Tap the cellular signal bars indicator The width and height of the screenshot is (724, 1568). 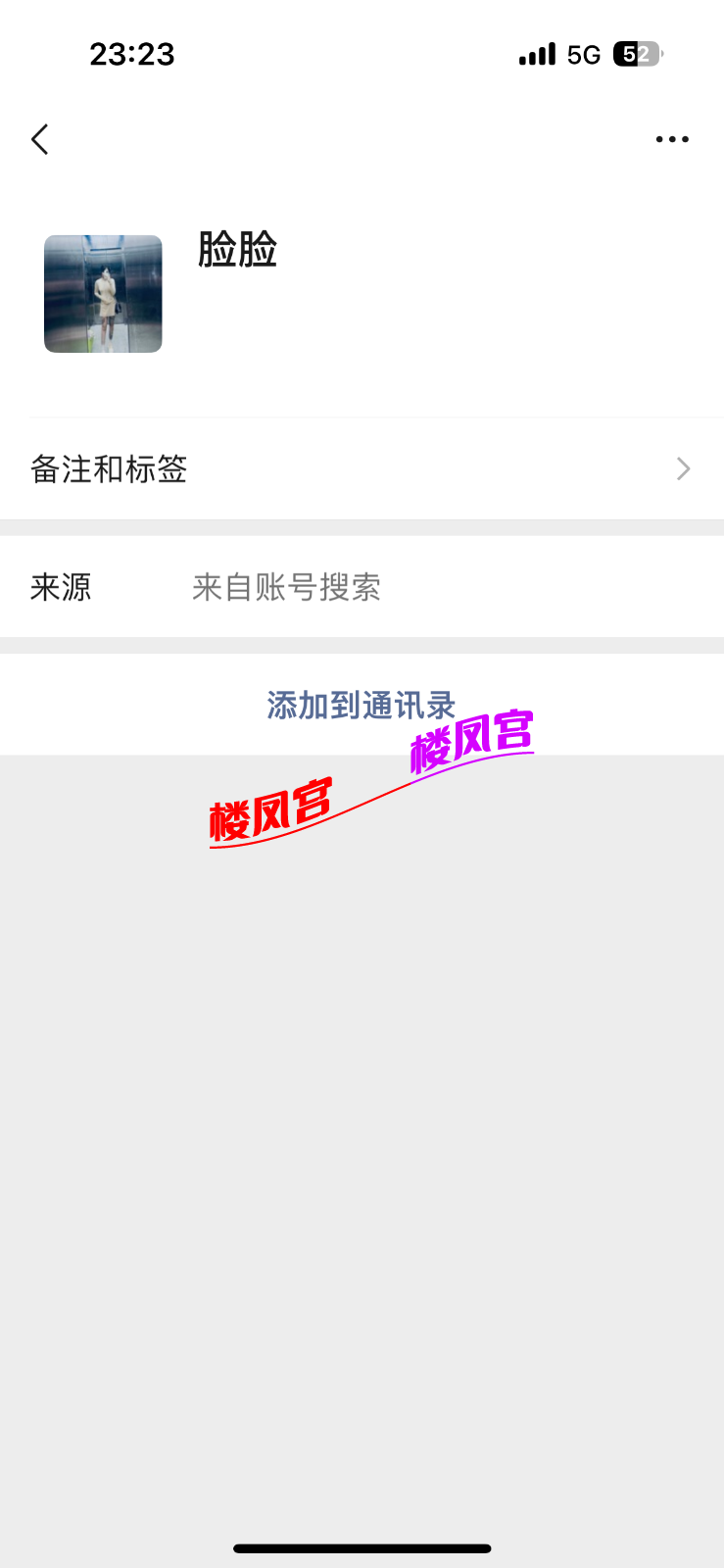[535, 54]
